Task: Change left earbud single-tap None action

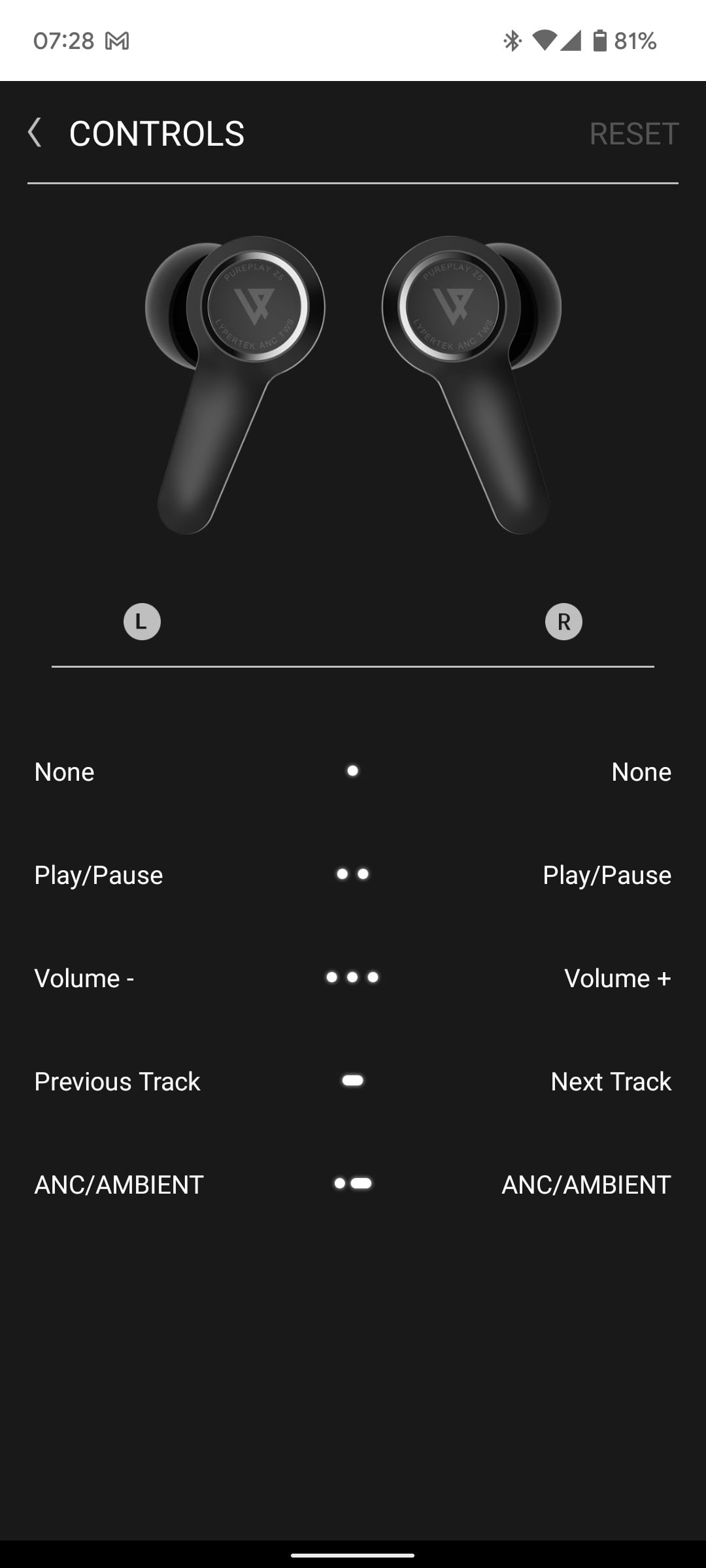Action: pyautogui.click(x=65, y=772)
